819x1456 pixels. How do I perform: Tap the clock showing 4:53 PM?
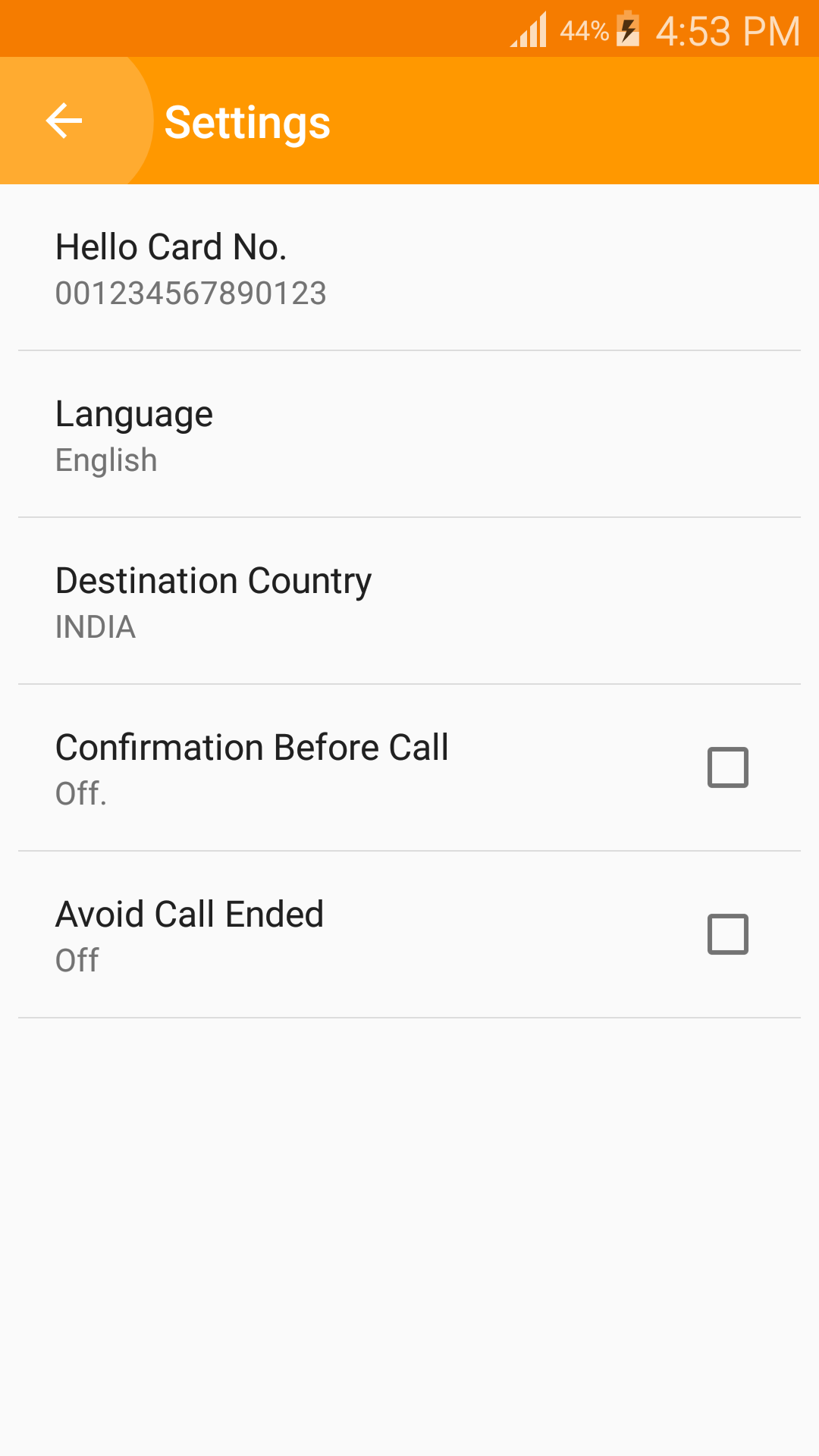tap(728, 30)
